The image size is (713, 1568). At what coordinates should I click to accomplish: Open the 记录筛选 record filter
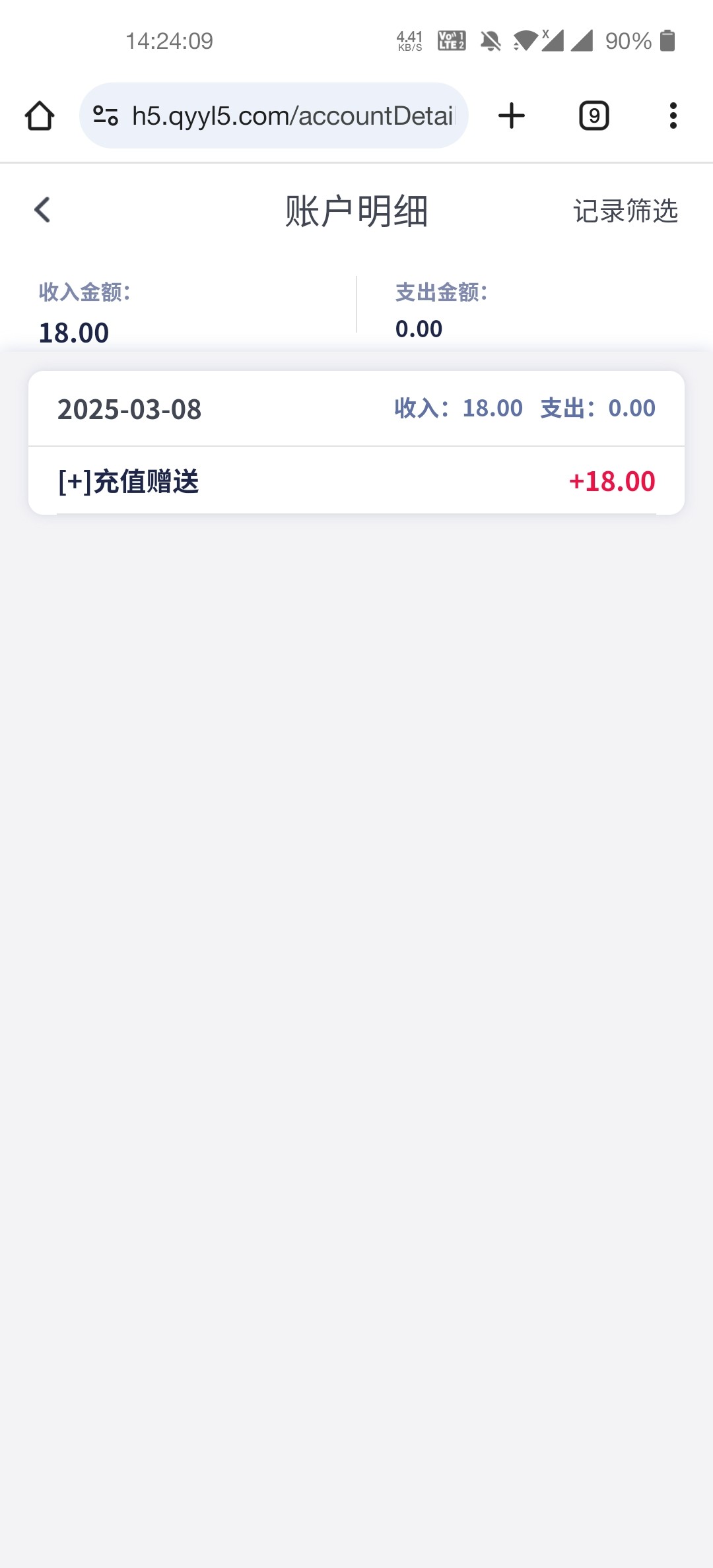click(625, 211)
